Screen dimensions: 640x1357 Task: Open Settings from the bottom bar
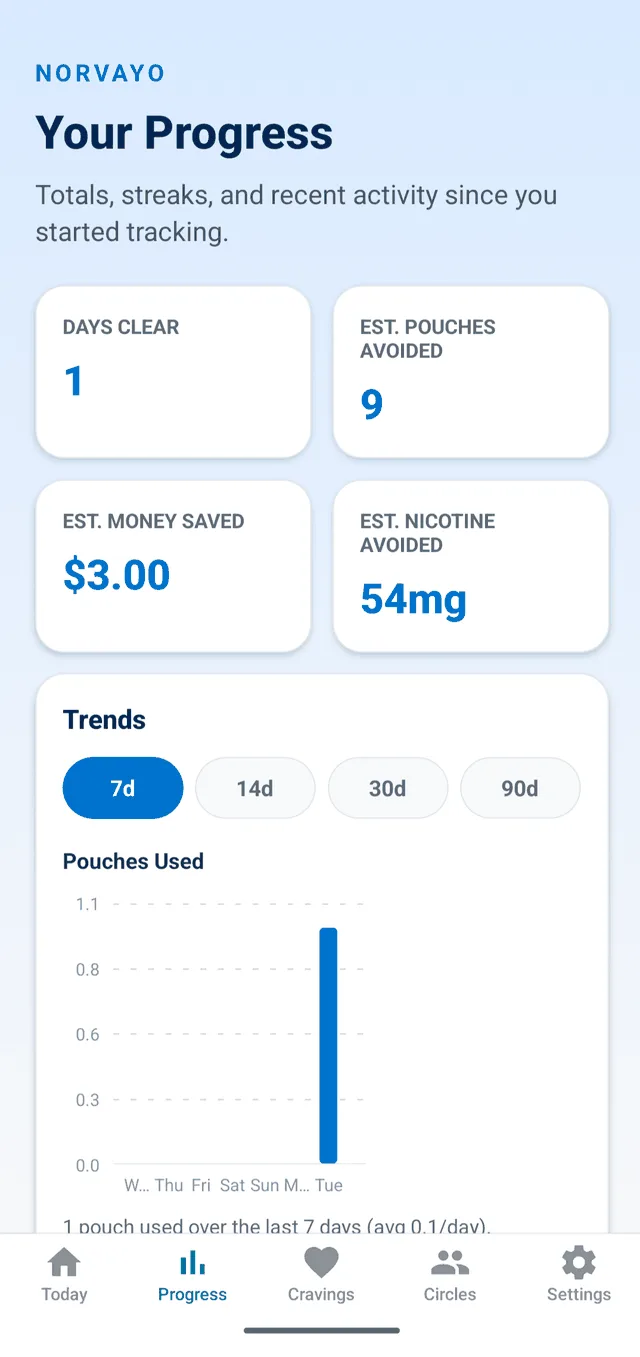(578, 1275)
